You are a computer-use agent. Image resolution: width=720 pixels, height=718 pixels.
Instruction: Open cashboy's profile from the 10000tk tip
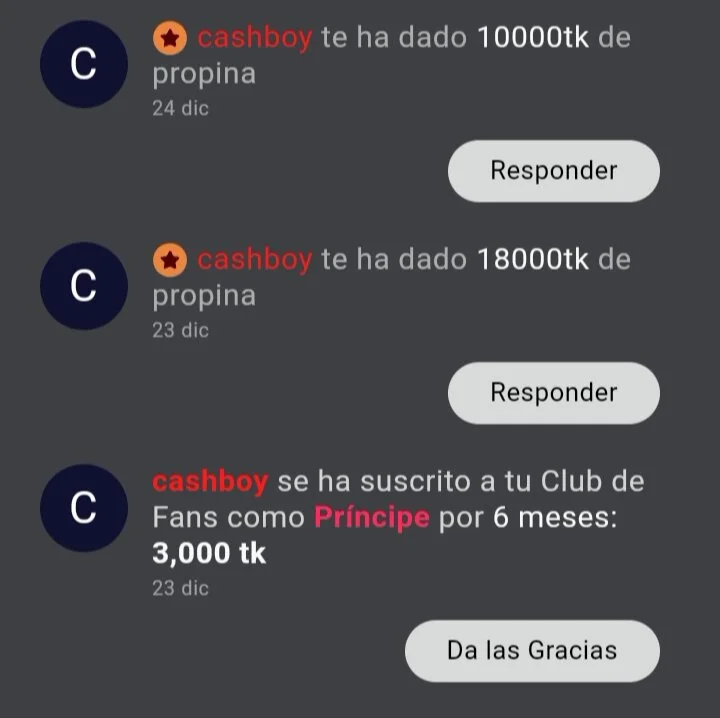254,38
